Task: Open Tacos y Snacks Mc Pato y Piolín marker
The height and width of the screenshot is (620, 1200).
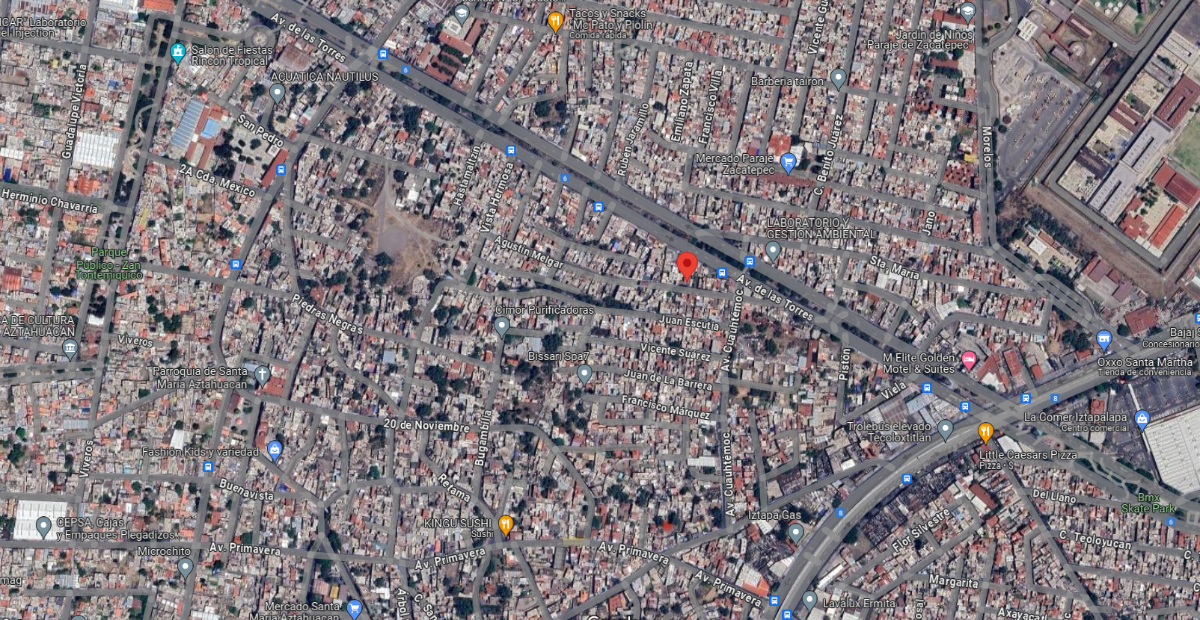Action: [x=556, y=20]
